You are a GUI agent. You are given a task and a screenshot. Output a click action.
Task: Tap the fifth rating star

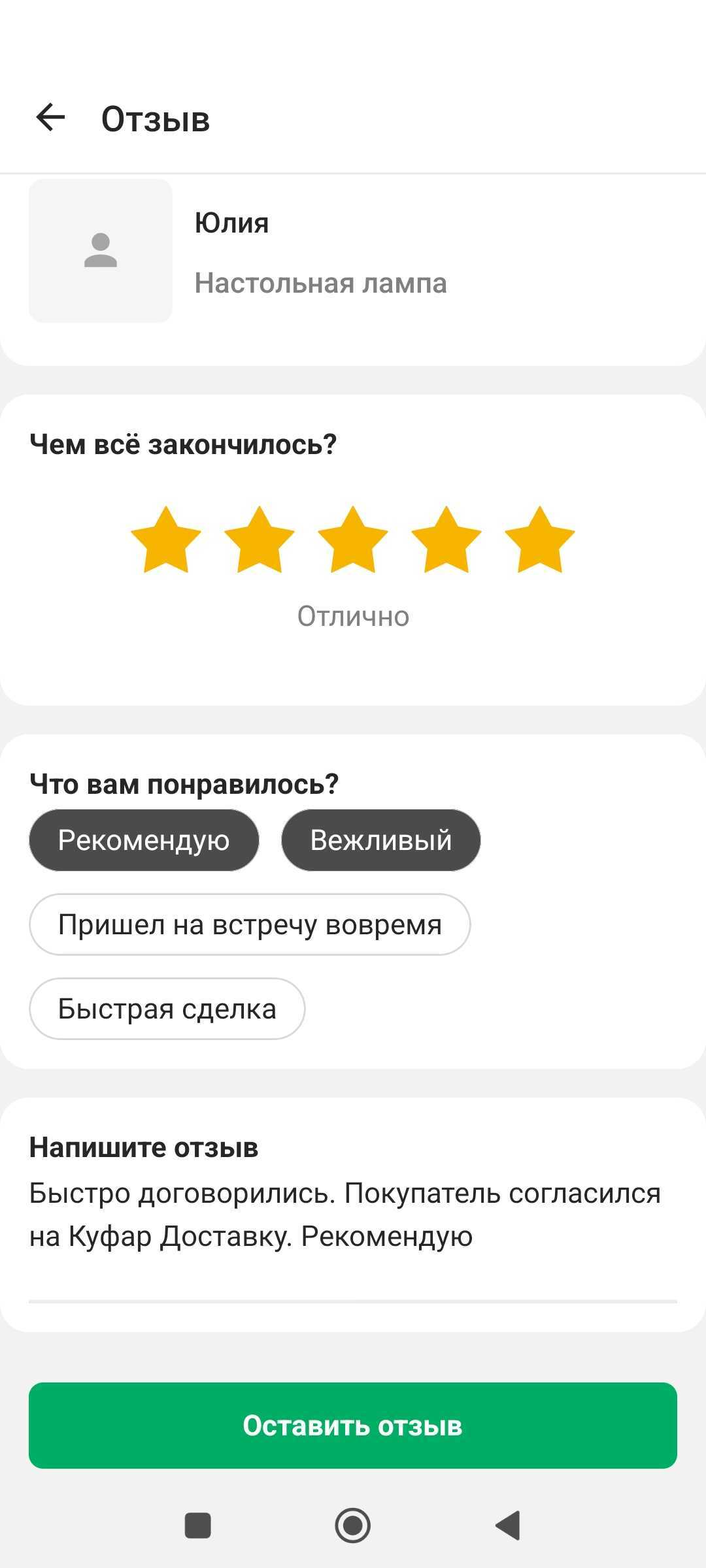540,541
